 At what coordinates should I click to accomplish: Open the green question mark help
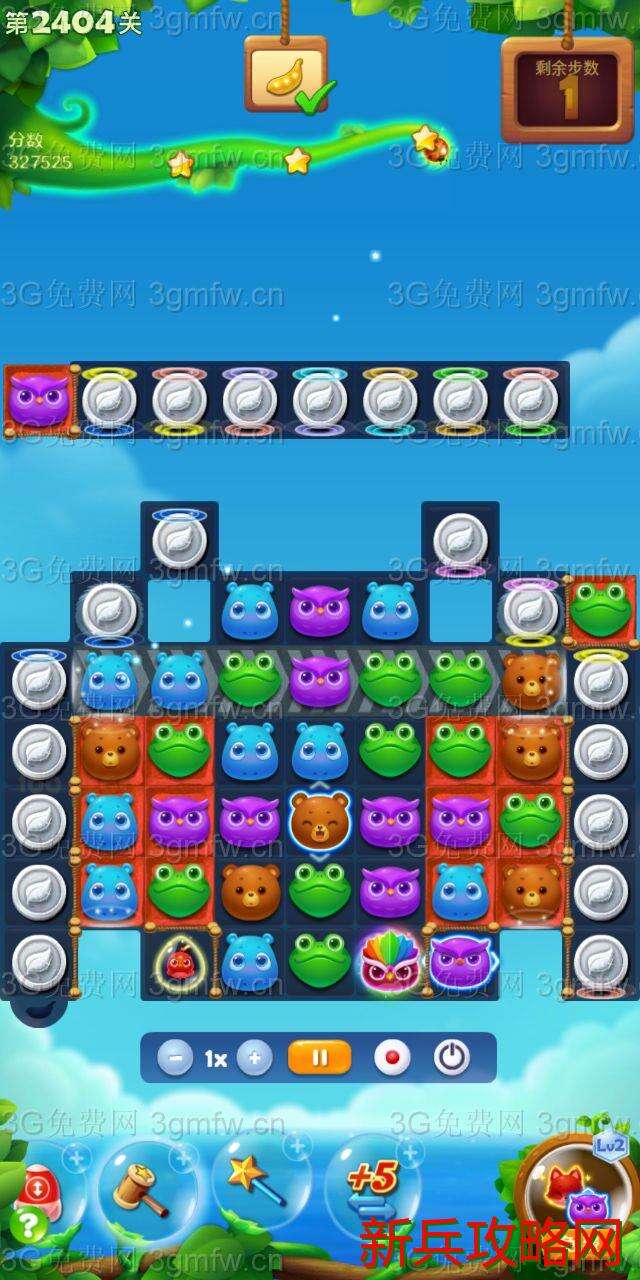point(27,1224)
